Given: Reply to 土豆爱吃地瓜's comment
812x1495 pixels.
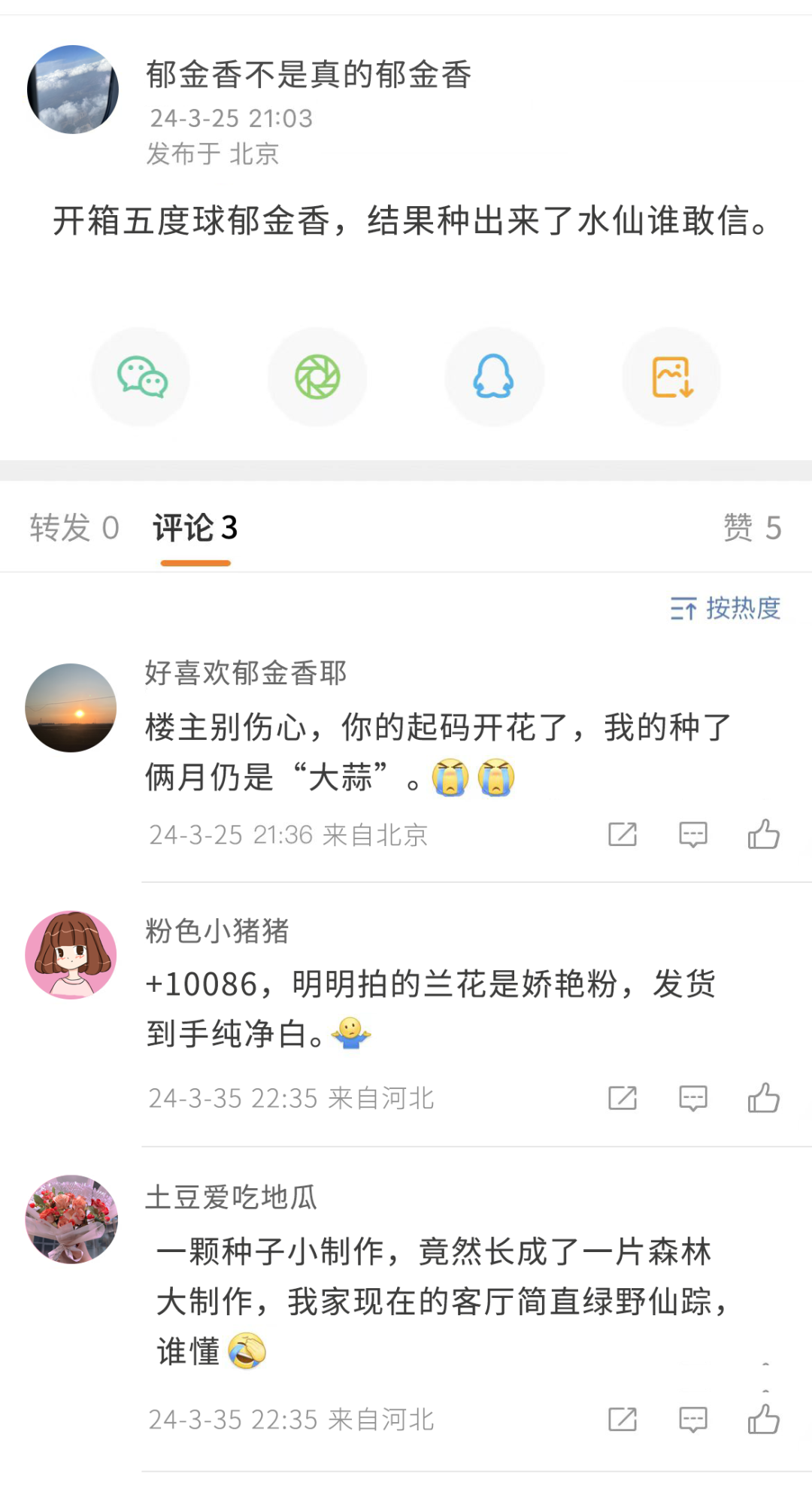Looking at the screenshot, I should point(693,1419).
